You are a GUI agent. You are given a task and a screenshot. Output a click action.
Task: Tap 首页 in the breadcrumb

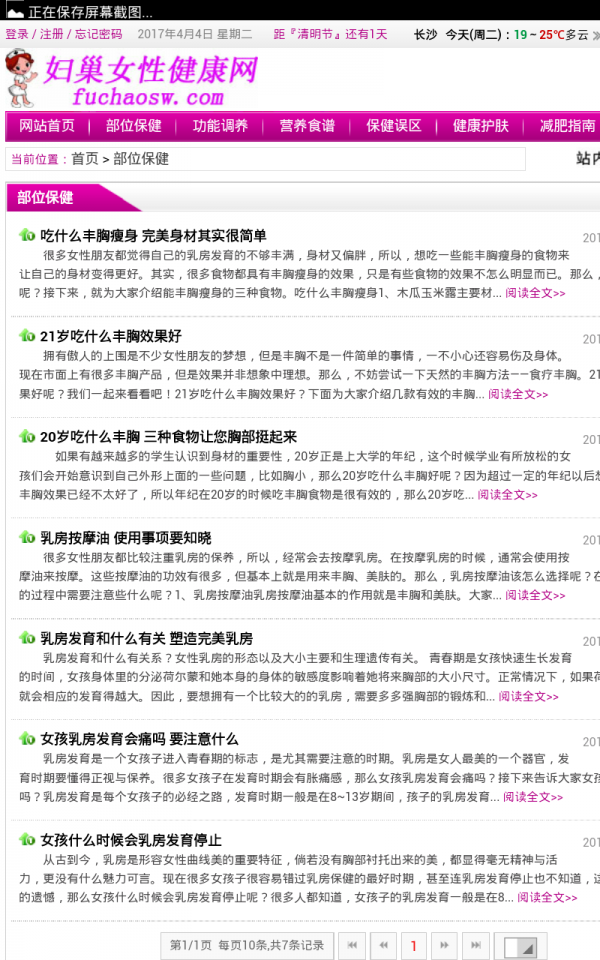84,159
